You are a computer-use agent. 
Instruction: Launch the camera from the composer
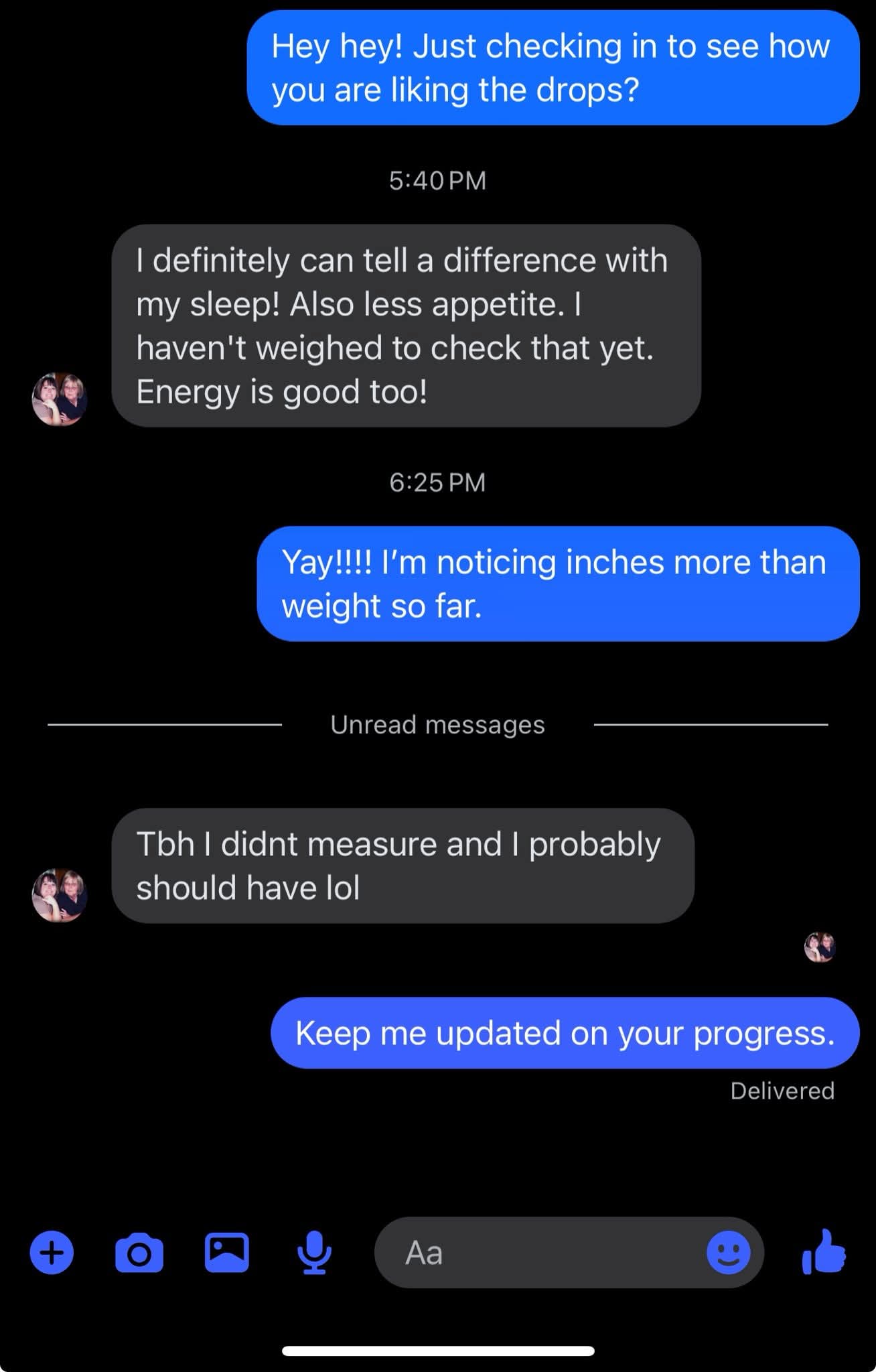[x=139, y=1251]
